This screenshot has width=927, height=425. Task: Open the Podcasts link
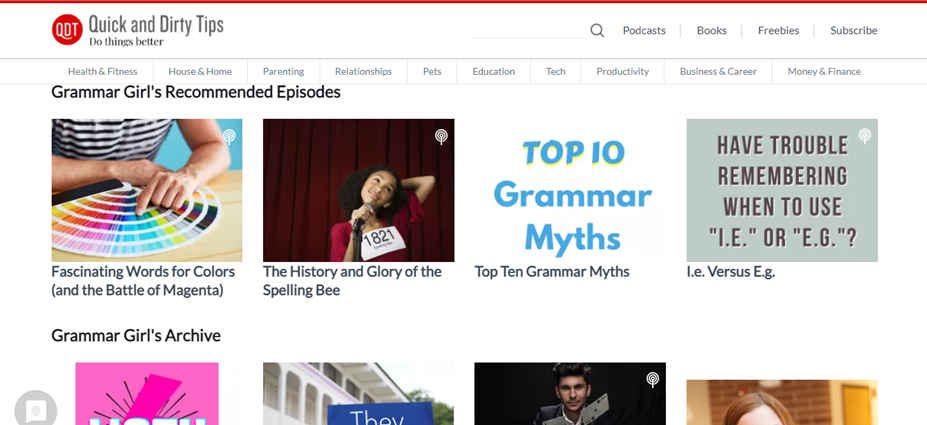click(644, 30)
